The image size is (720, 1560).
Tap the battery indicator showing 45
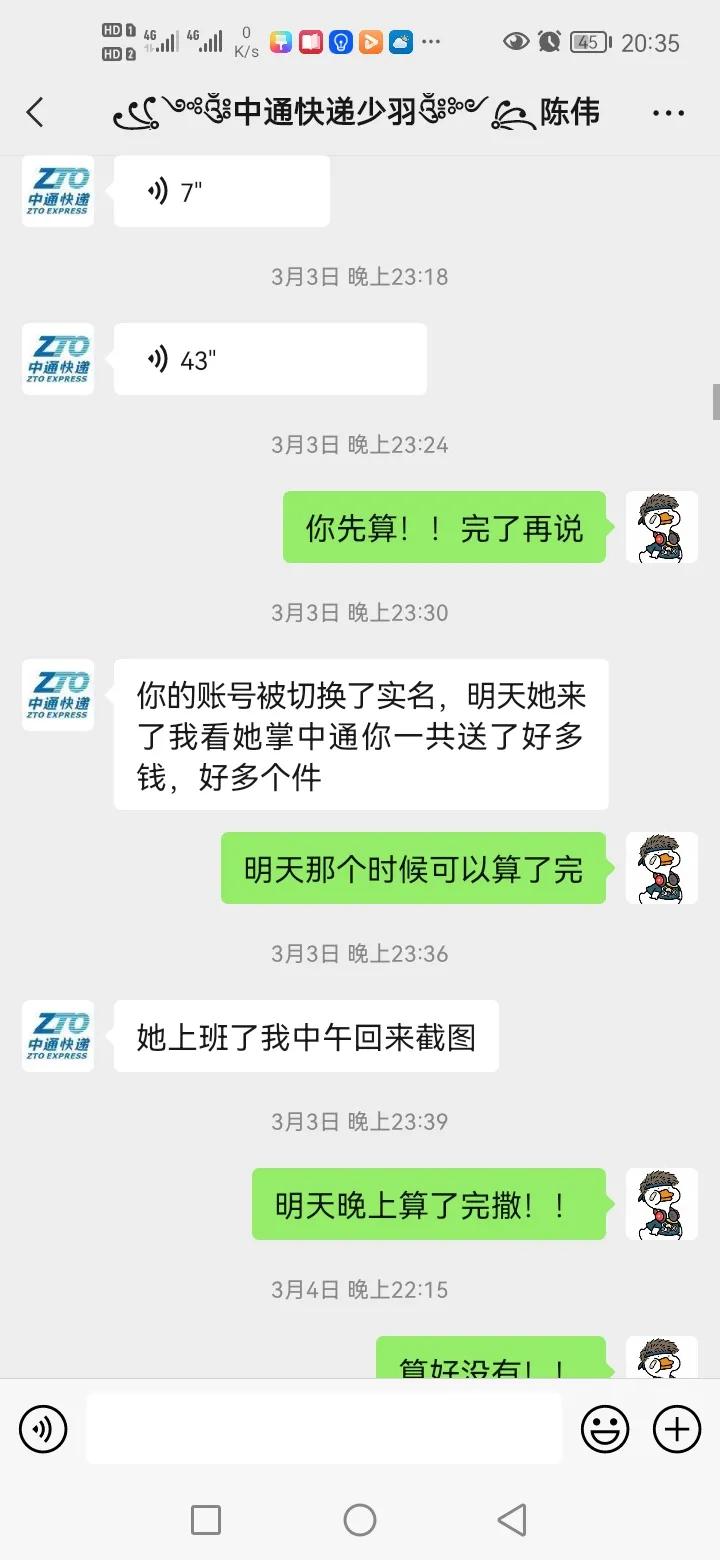(x=589, y=41)
